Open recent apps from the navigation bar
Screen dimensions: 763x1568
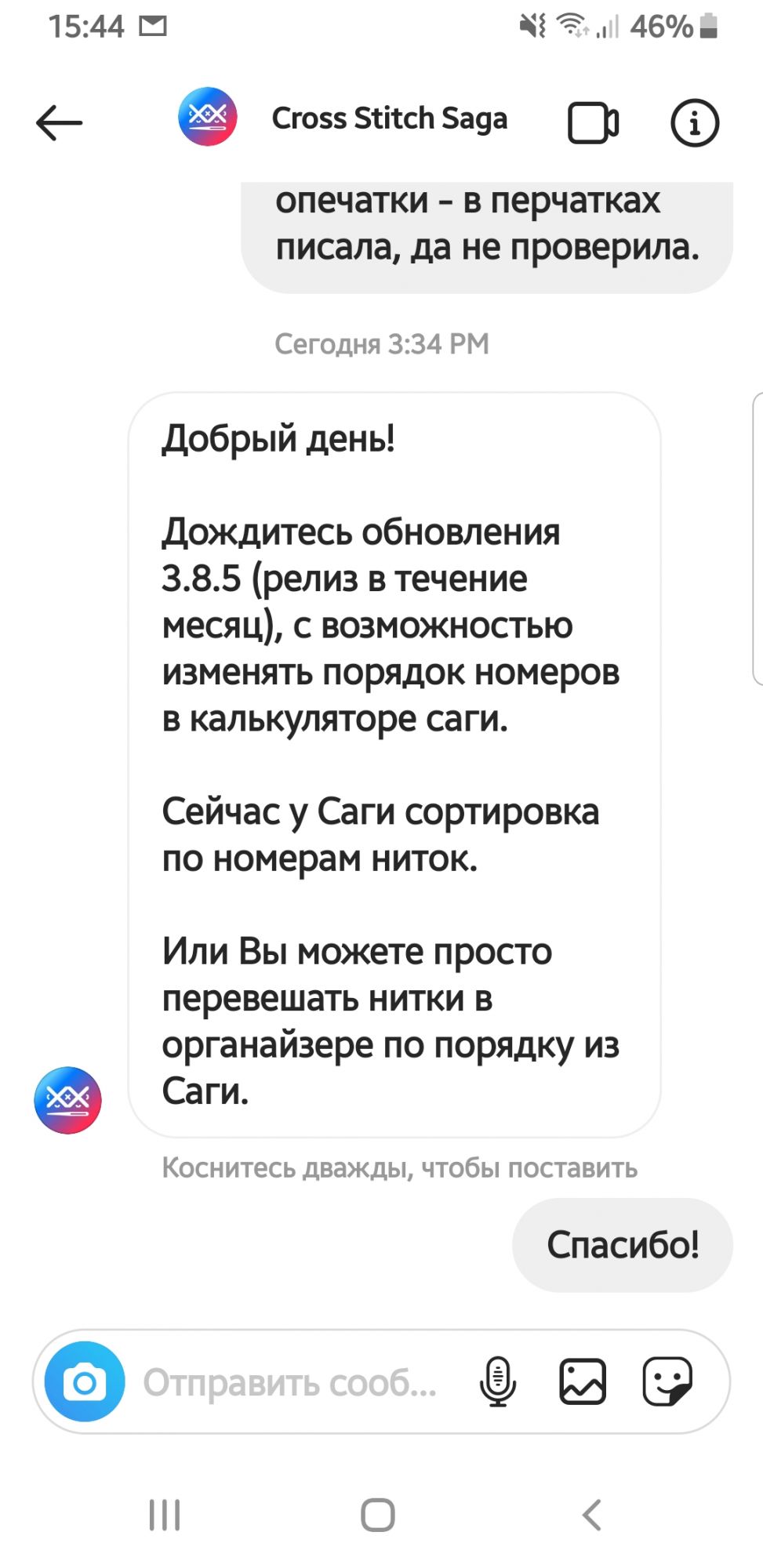(165, 1515)
